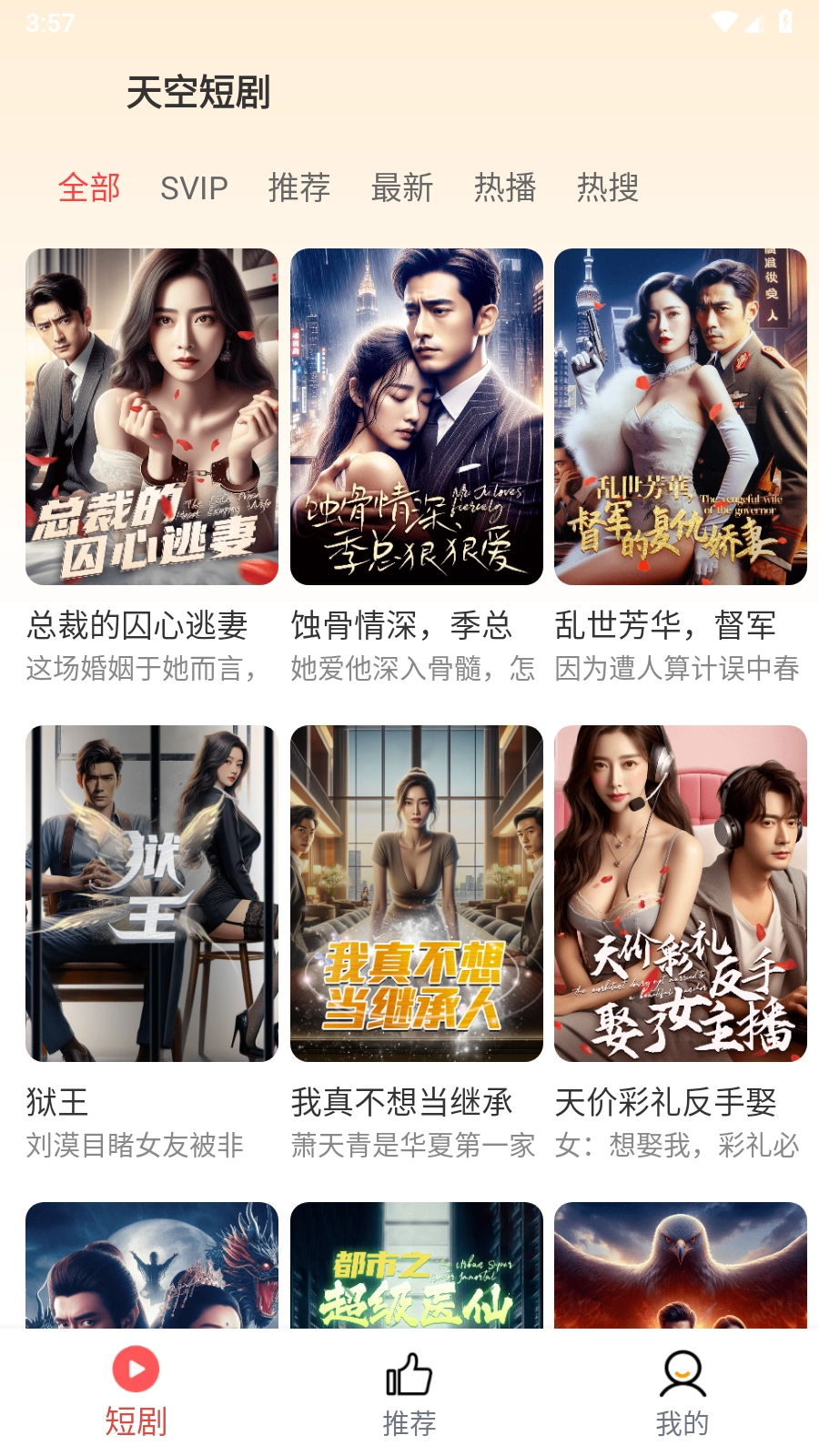This screenshot has width=819, height=1456.
Task: Switch to the SVIP tab
Action: point(194,188)
